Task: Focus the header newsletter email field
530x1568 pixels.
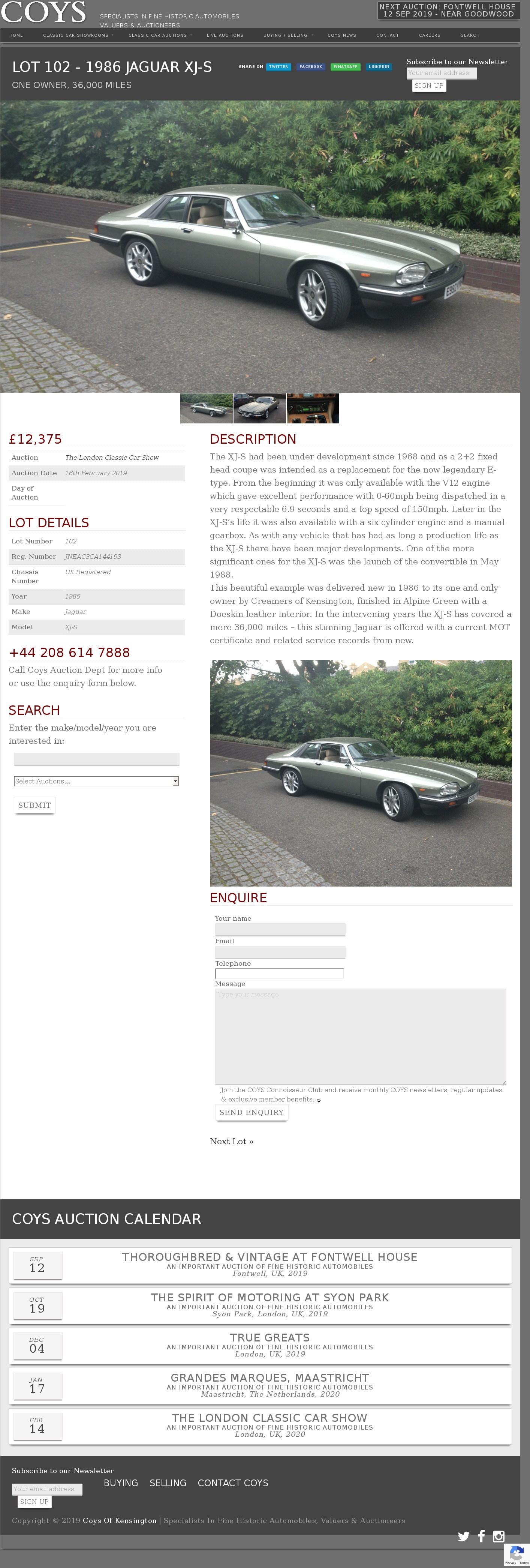Action: (441, 73)
